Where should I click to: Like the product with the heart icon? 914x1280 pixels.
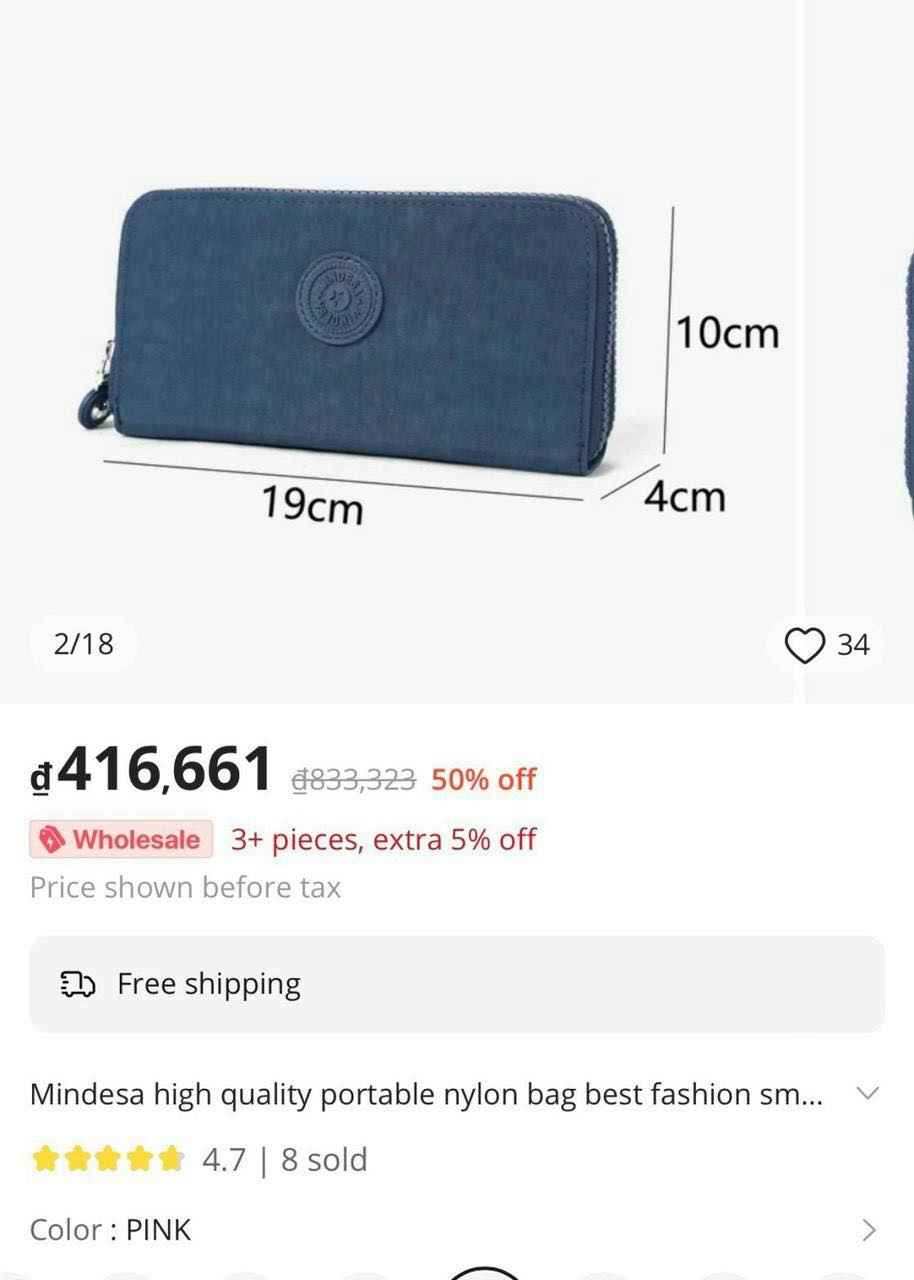[x=804, y=645]
